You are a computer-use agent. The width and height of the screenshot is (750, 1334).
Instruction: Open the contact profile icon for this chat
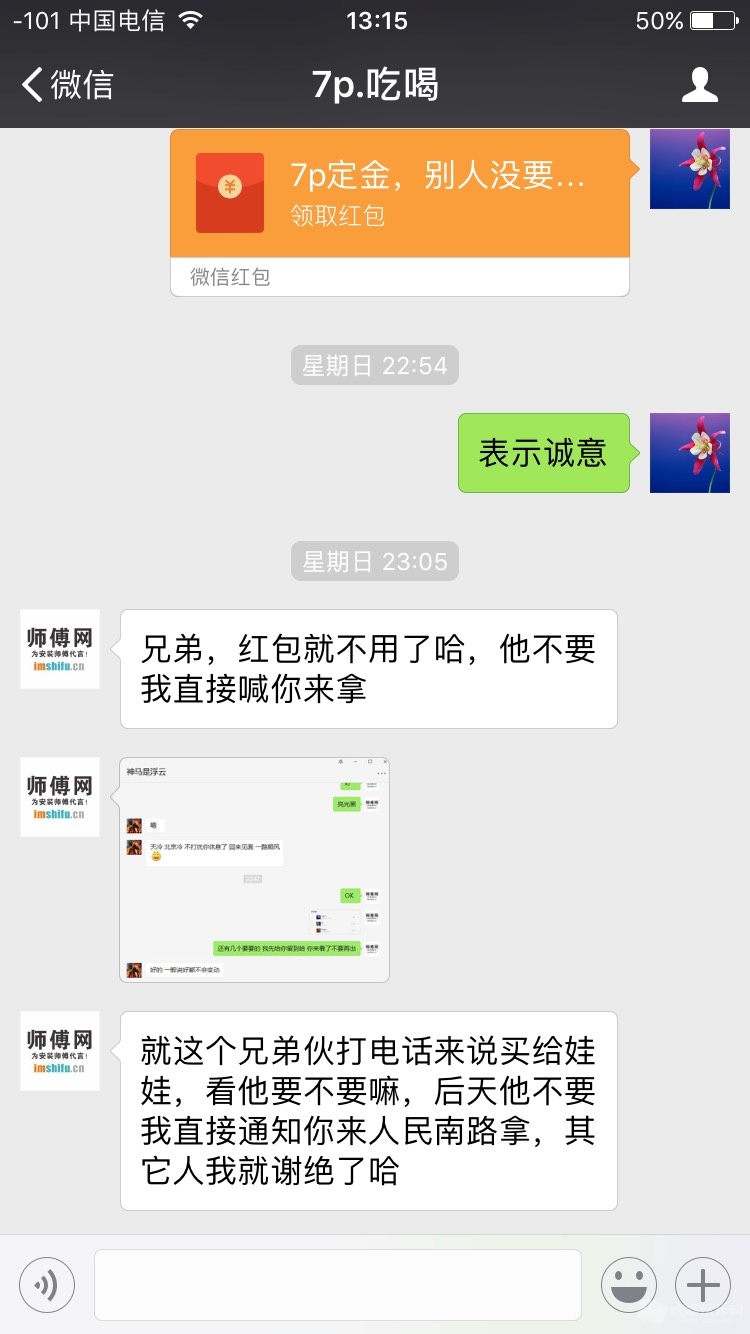[699, 85]
